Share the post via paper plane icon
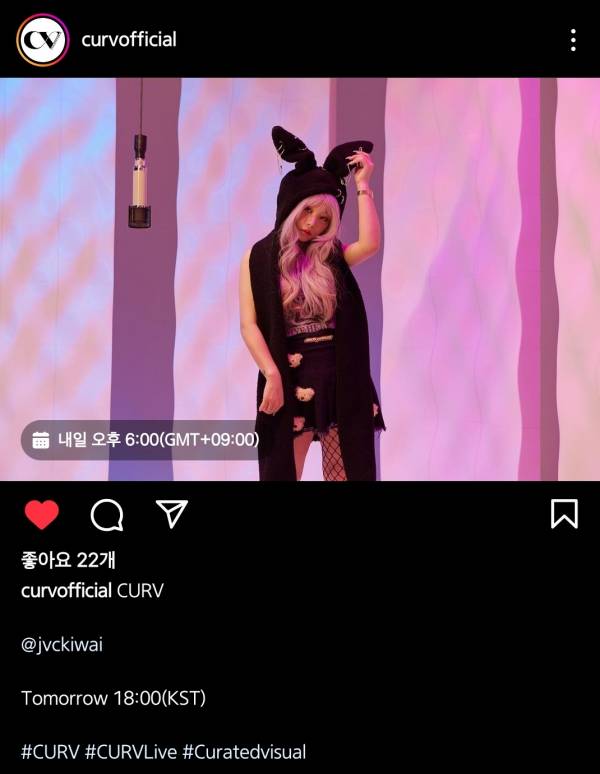Screen dimensions: 600x774 click(172, 513)
